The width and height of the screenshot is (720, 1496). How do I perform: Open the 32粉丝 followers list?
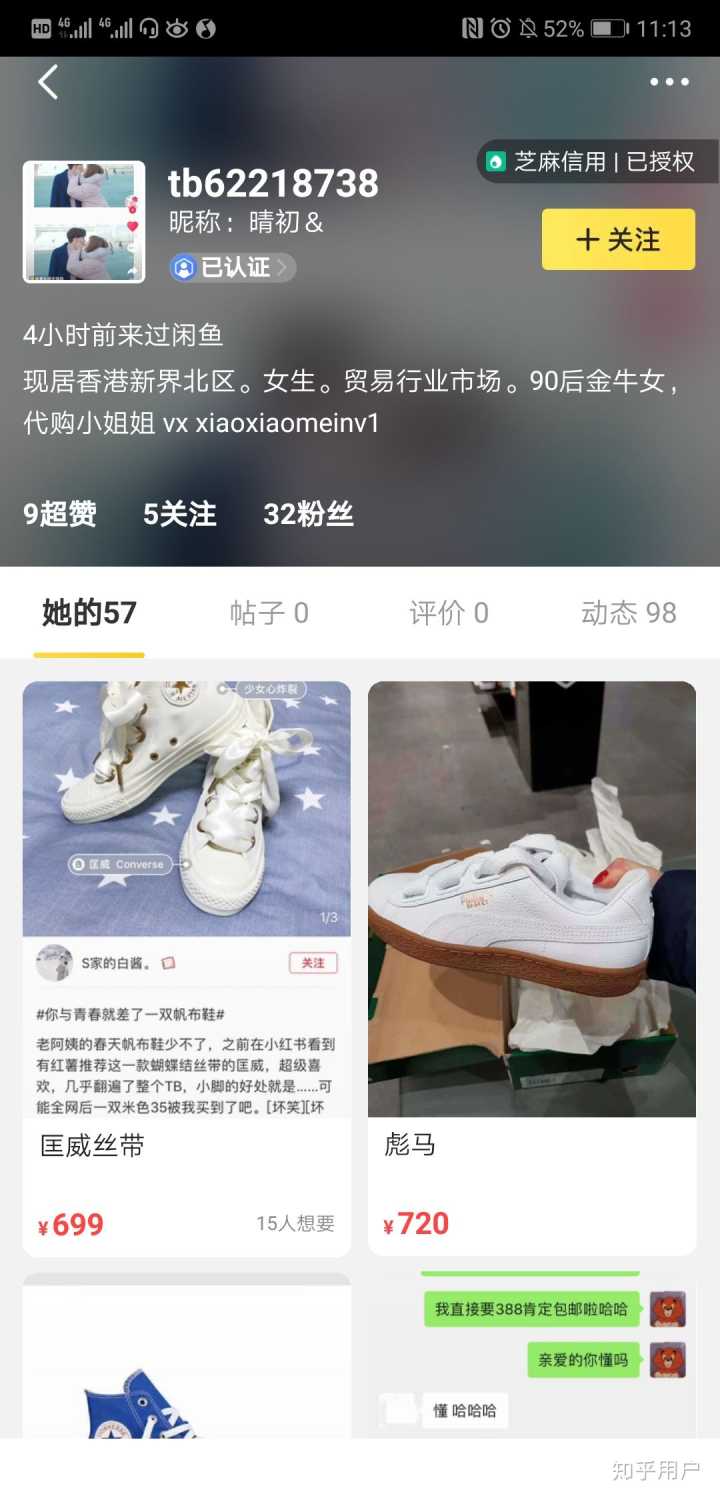(x=308, y=514)
